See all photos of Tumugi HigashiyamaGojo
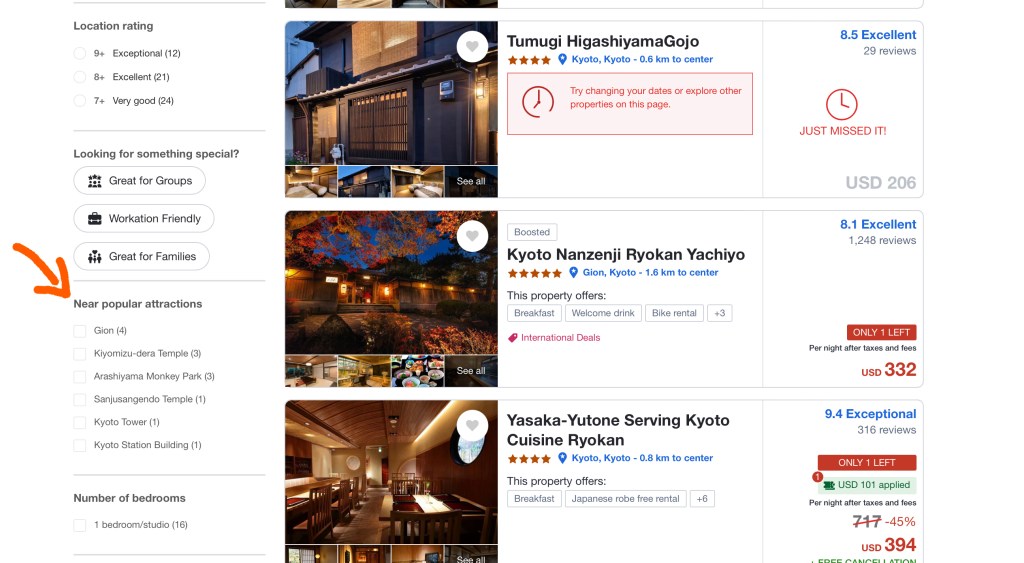This screenshot has width=1024, height=563. (x=471, y=181)
